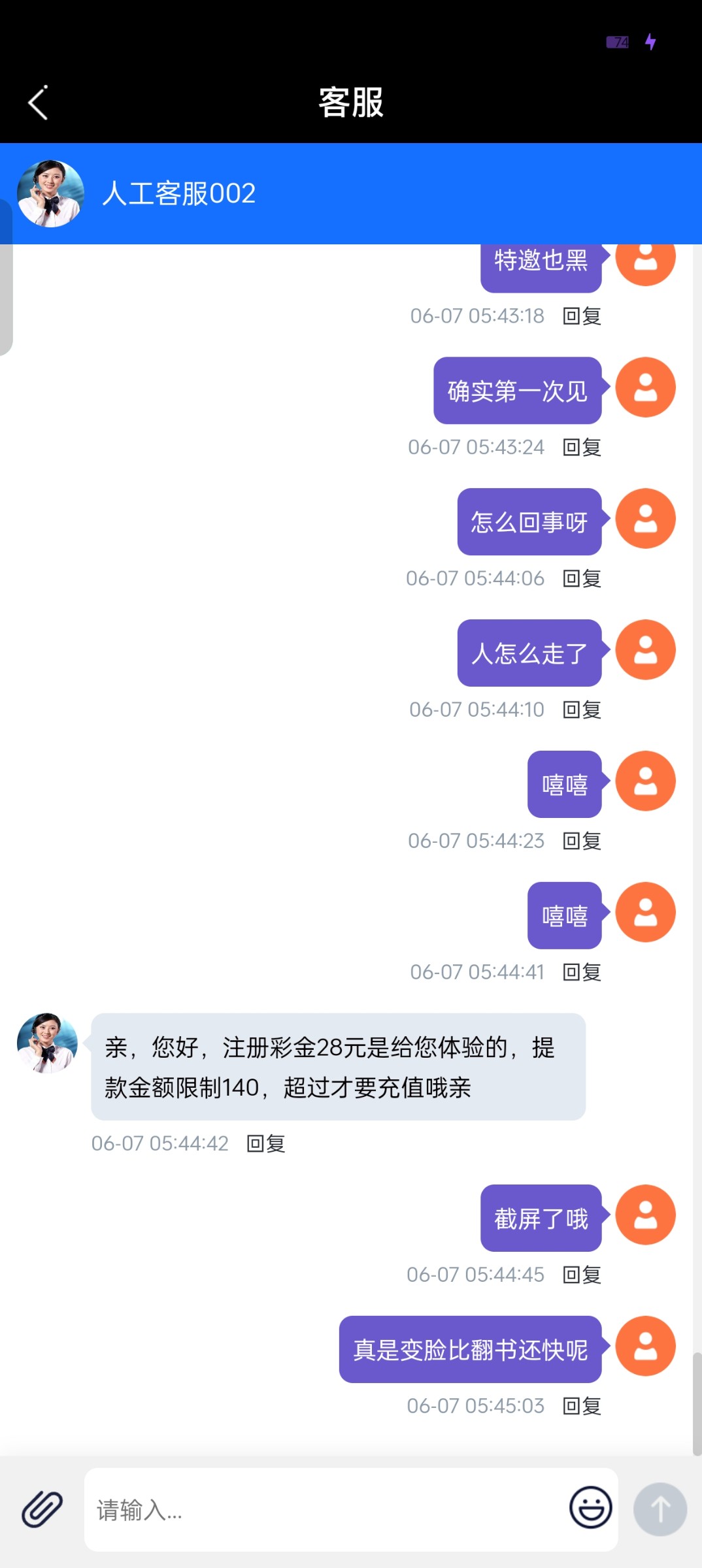This screenshot has width=702, height=1568.
Task: Select the 截屏了哦 message bubble
Action: (x=541, y=1215)
